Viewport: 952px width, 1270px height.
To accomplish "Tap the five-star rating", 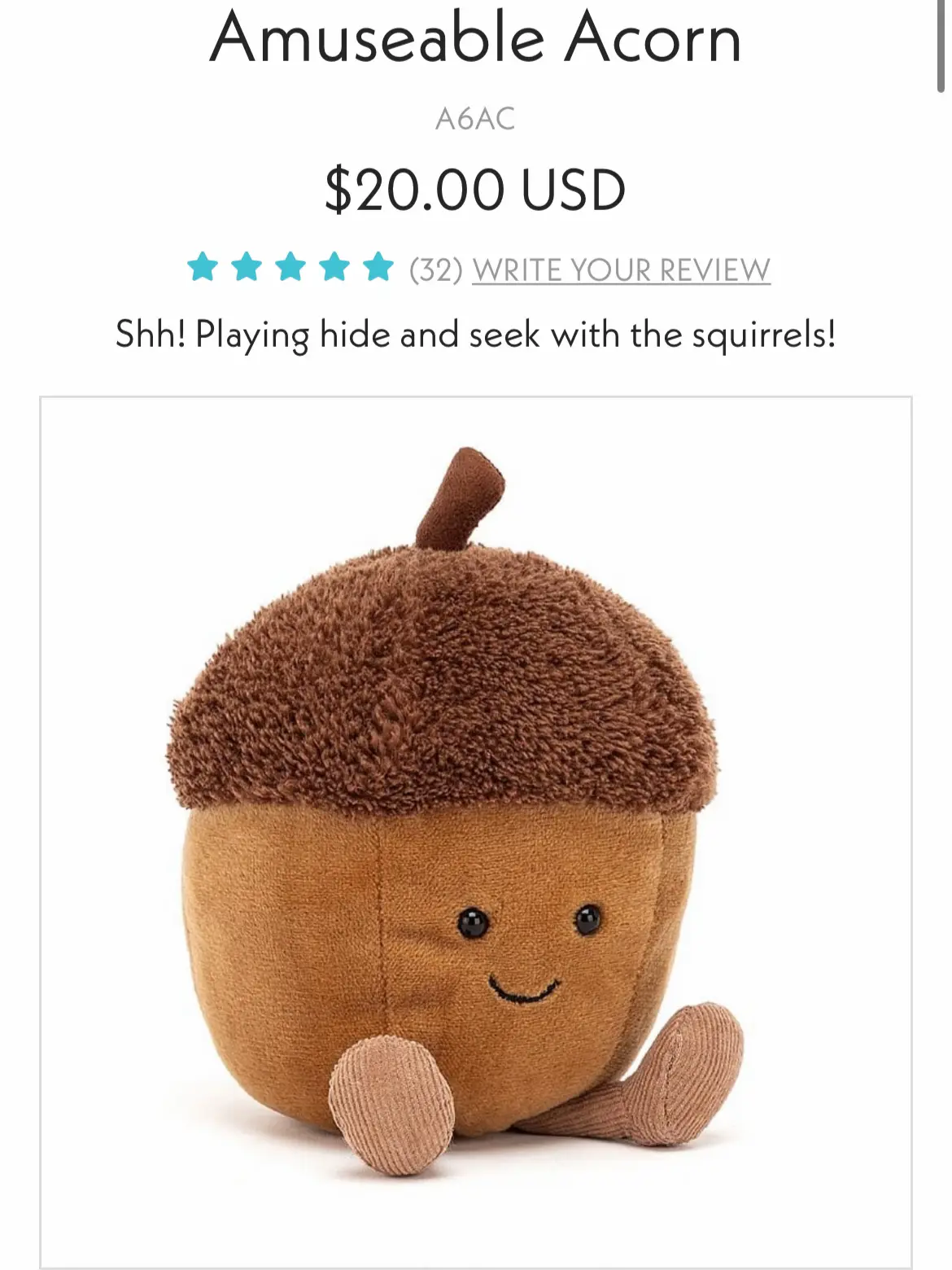I will (x=290, y=267).
